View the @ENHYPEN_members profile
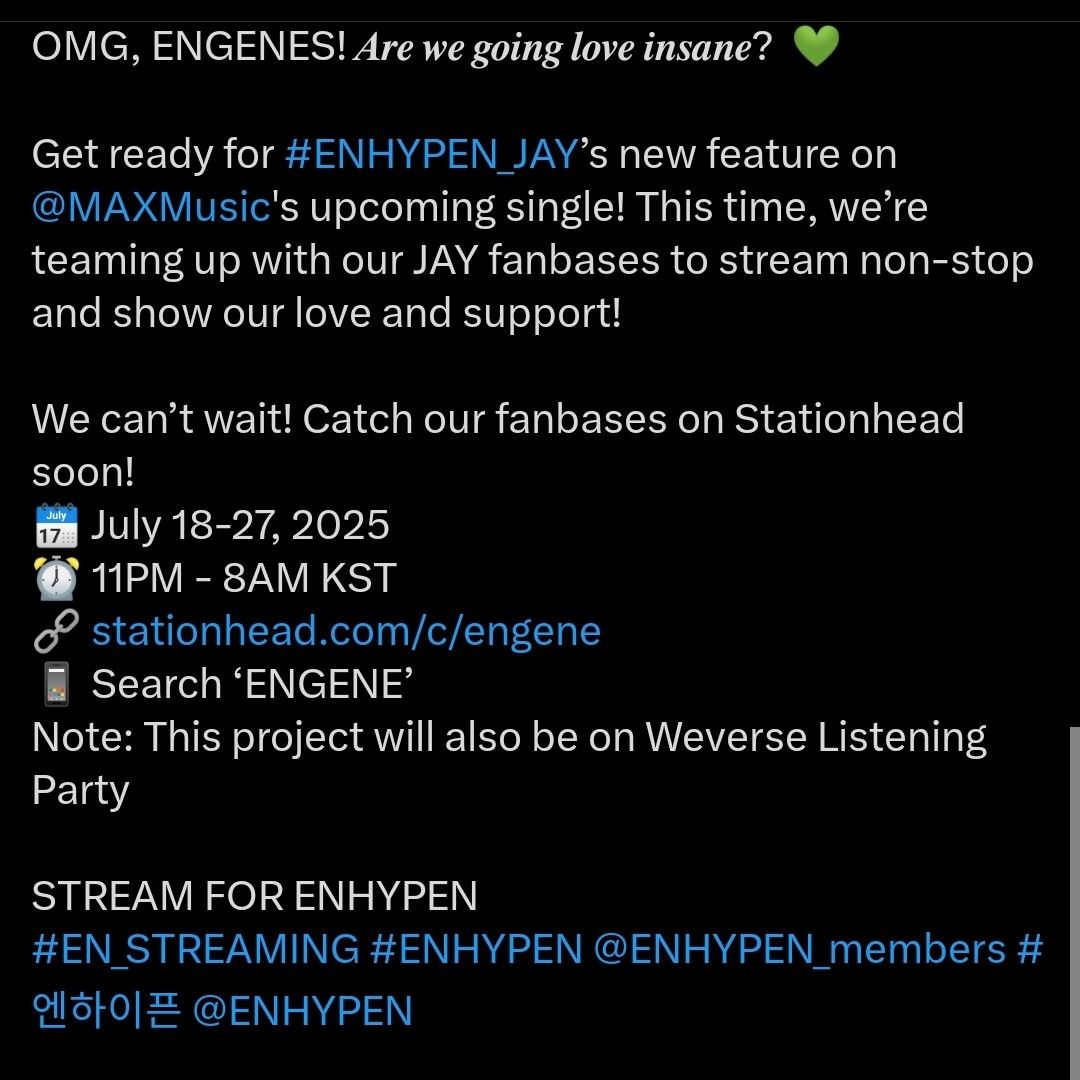1080x1080 pixels. [799, 949]
